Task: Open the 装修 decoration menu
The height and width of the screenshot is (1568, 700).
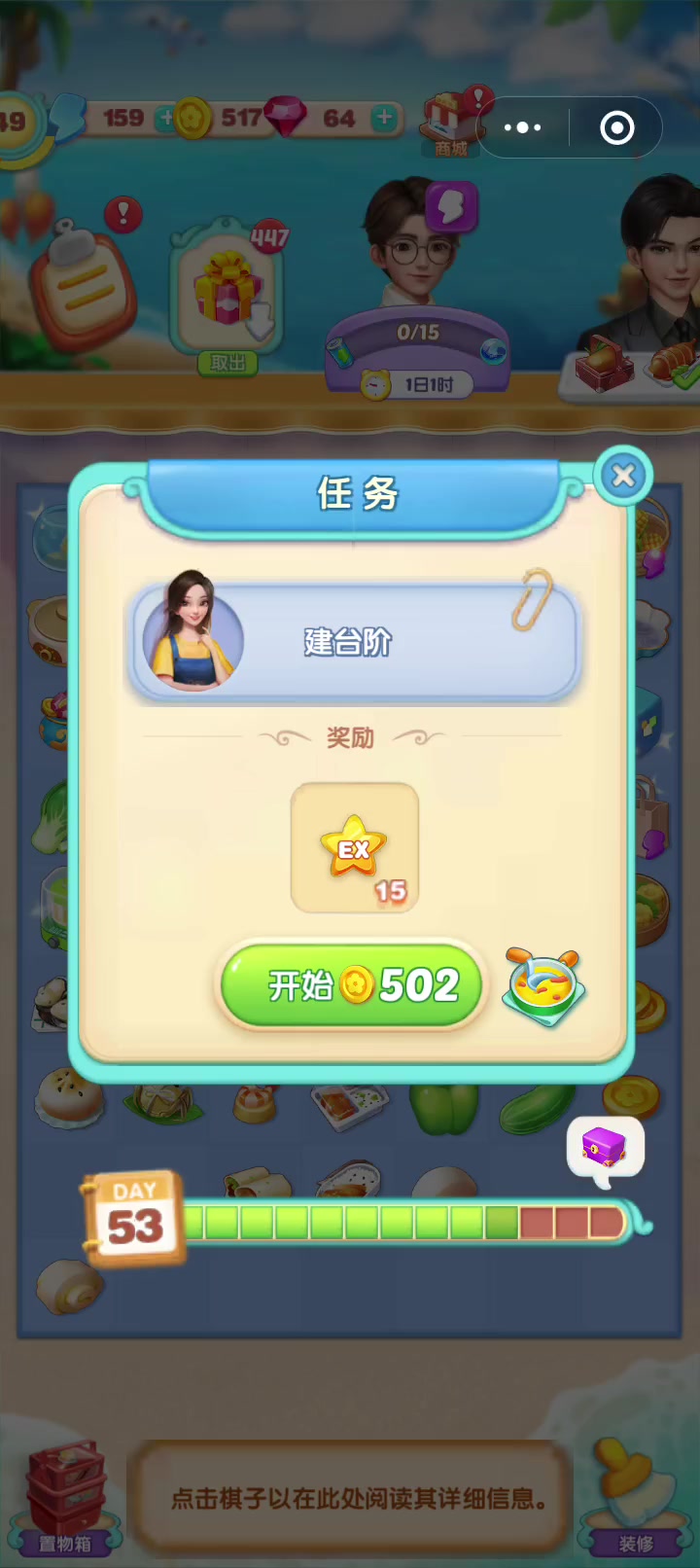Action: pyautogui.click(x=636, y=1499)
